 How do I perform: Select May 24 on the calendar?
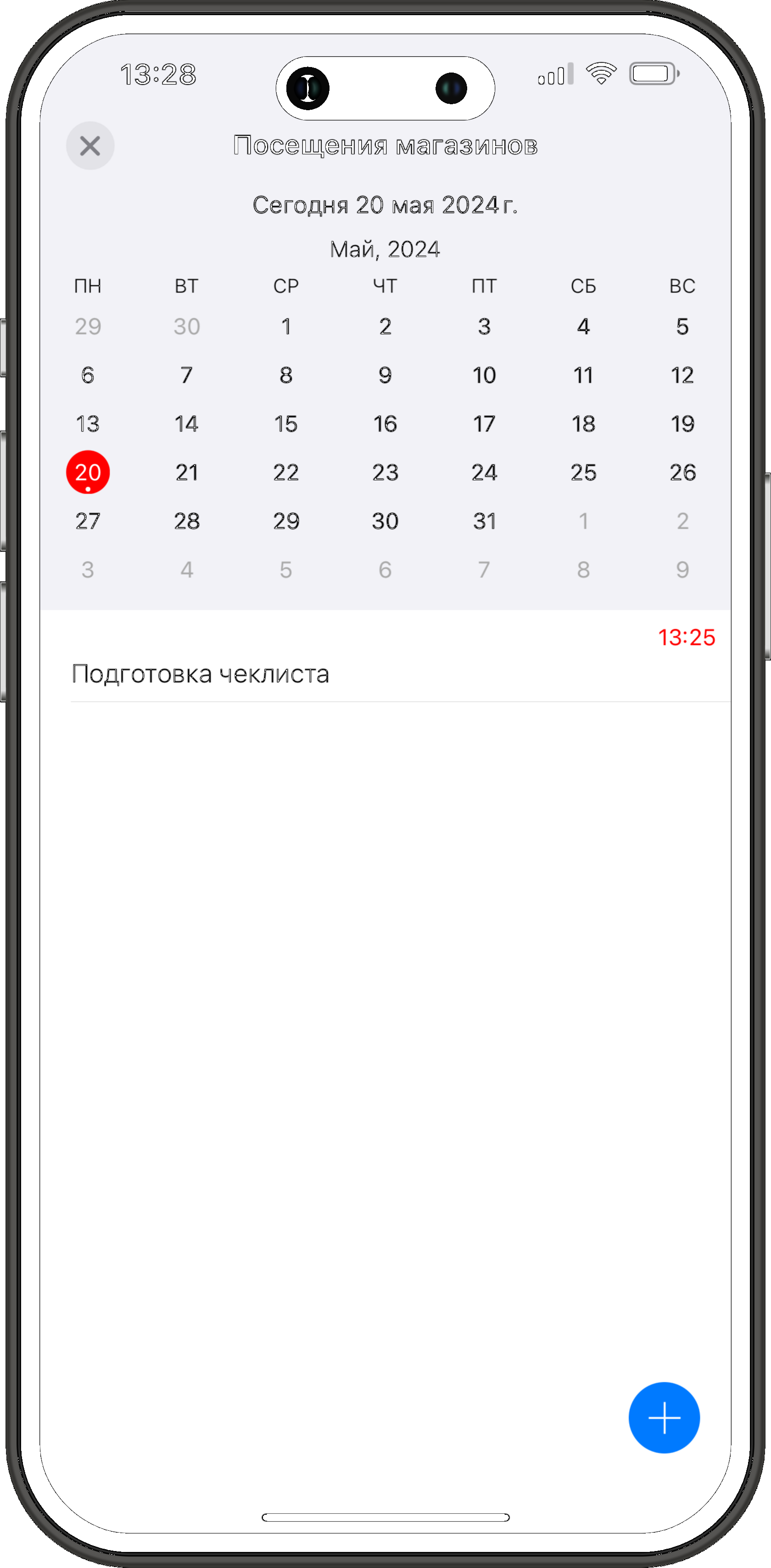click(484, 472)
